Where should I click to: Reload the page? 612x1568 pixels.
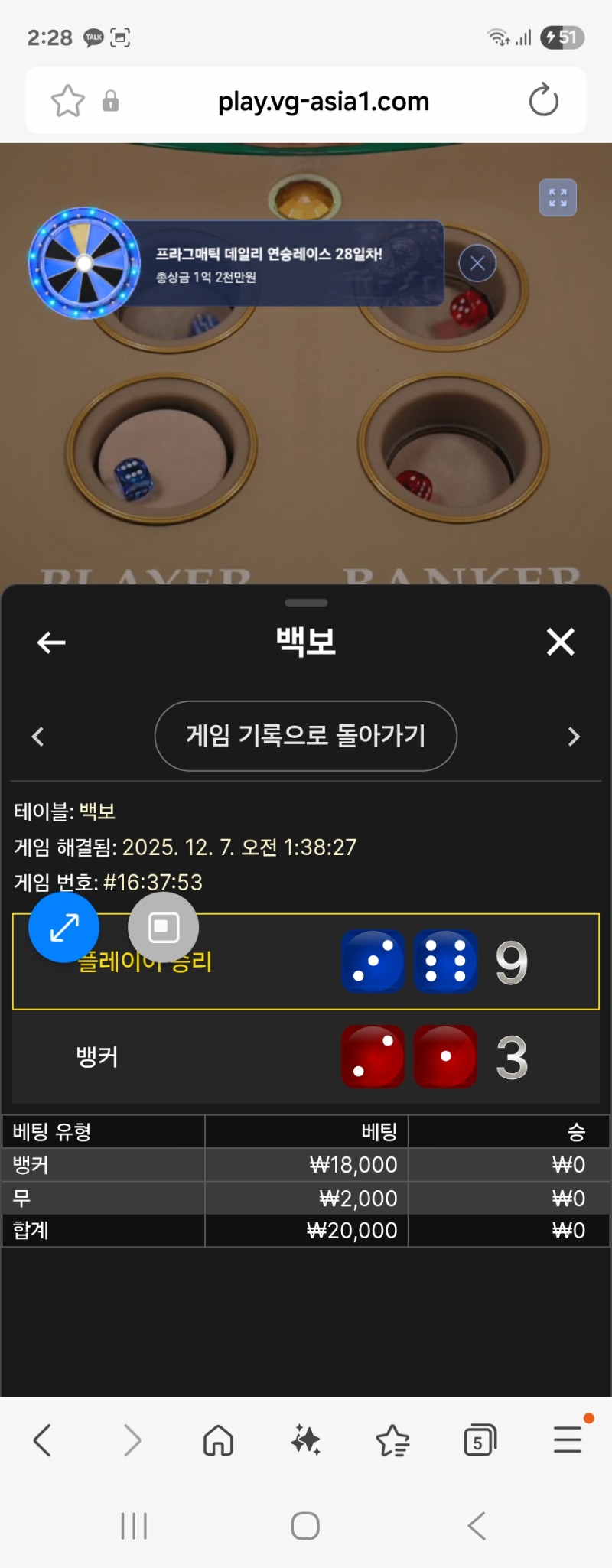click(543, 100)
